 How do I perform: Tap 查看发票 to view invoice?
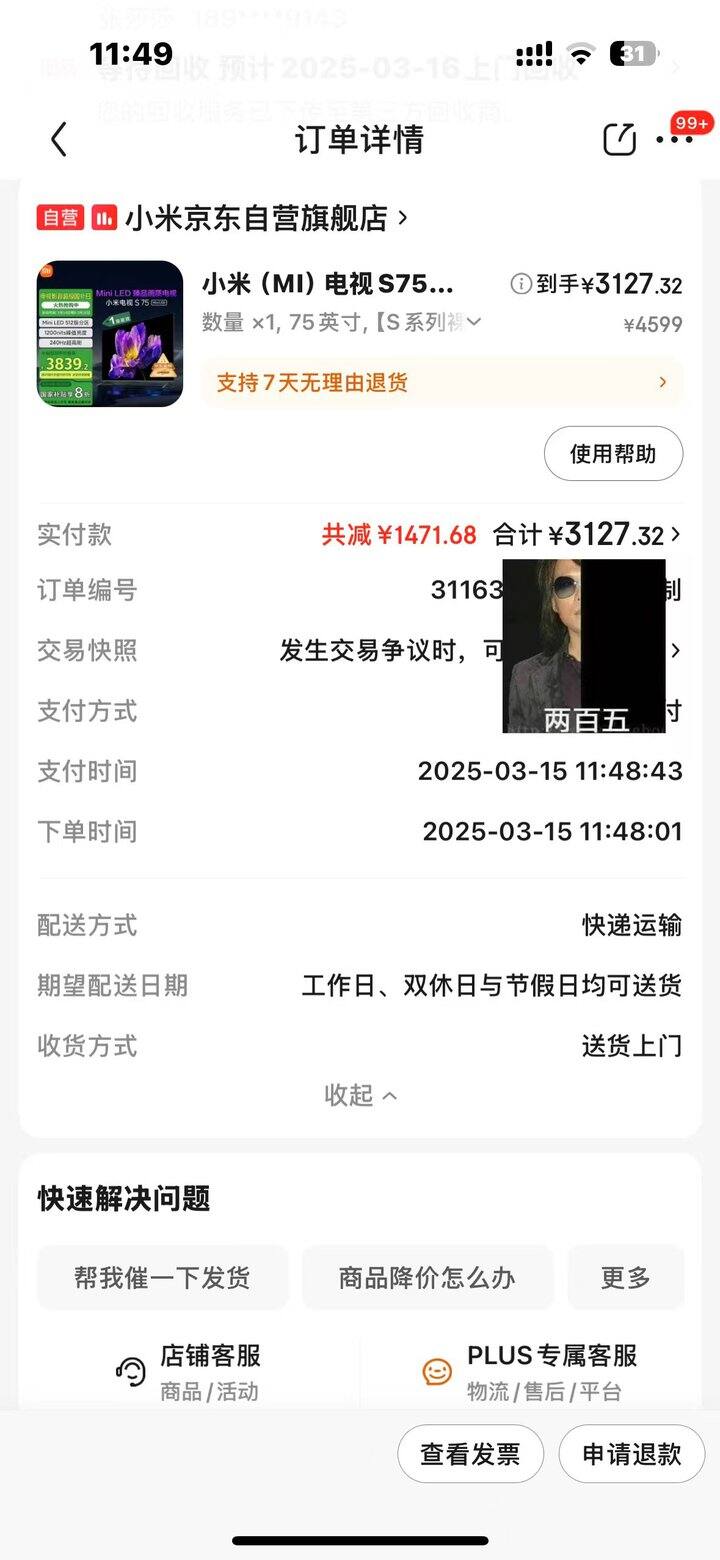click(470, 1454)
